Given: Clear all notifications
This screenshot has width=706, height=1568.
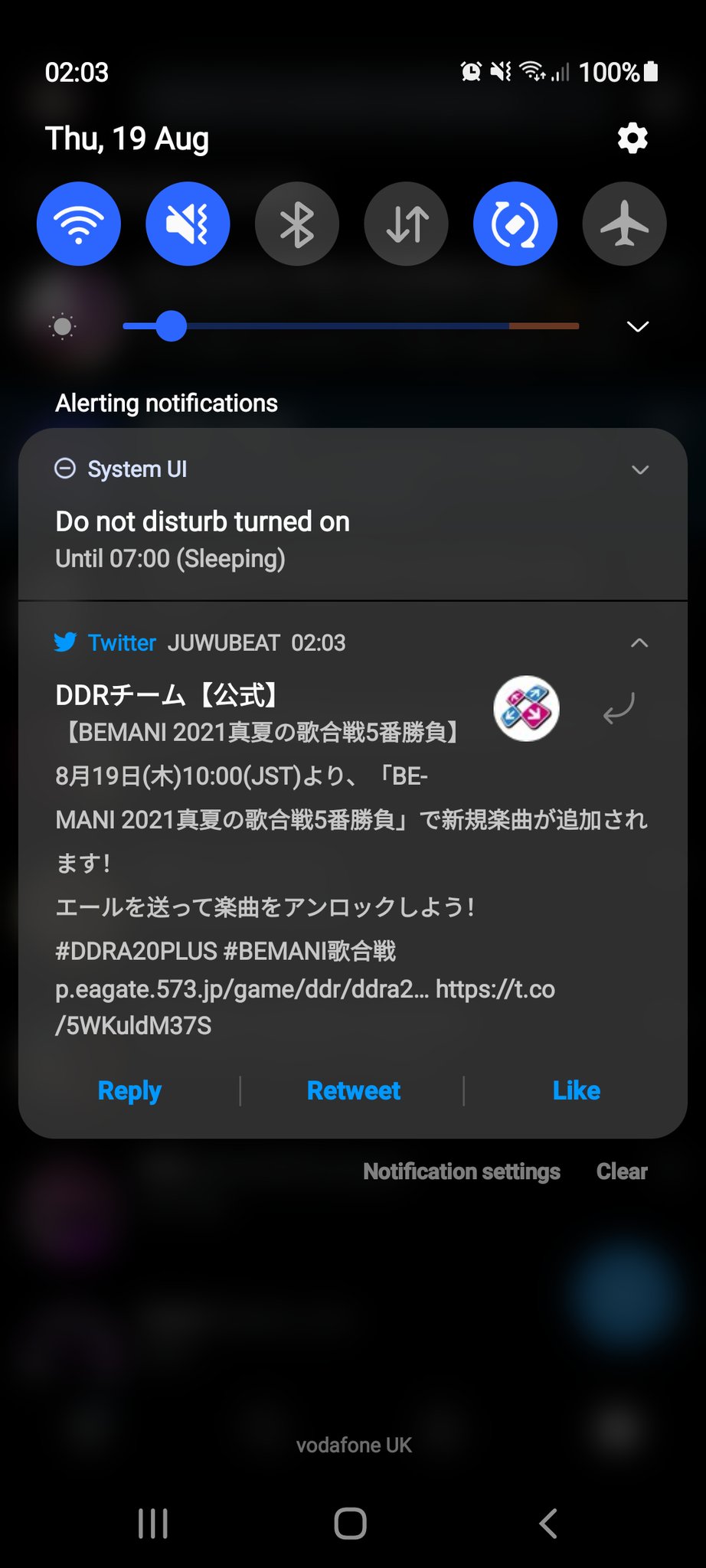Looking at the screenshot, I should pos(622,1171).
